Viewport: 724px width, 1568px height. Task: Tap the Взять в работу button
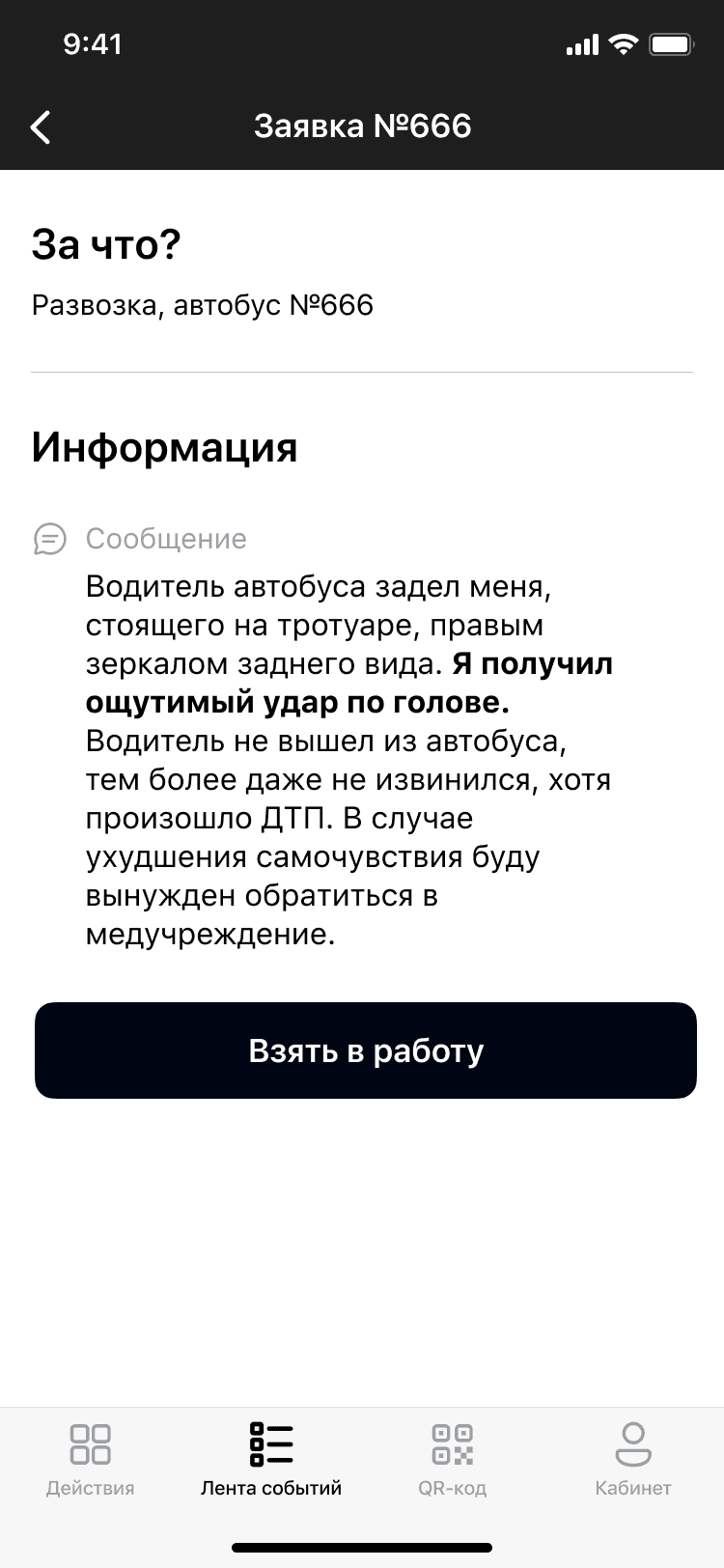[x=366, y=1050]
